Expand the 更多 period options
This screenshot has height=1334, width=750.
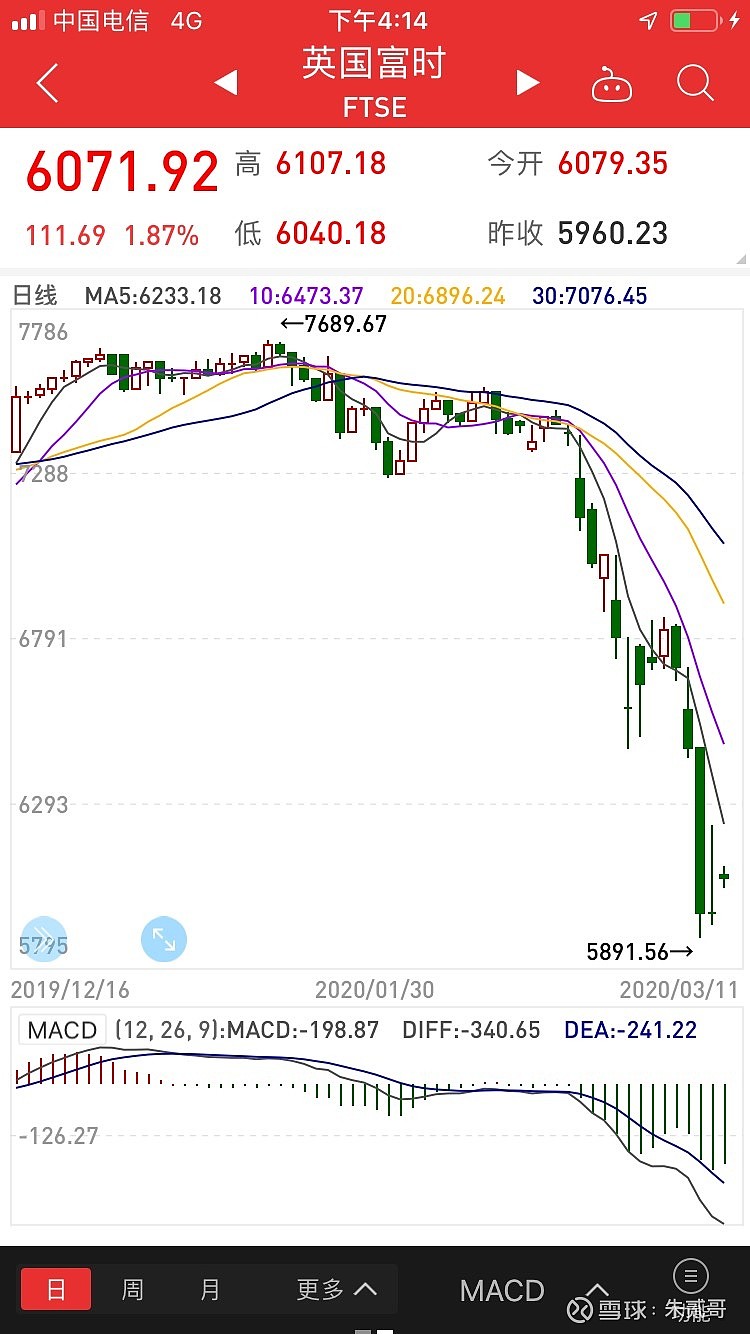(x=336, y=1289)
